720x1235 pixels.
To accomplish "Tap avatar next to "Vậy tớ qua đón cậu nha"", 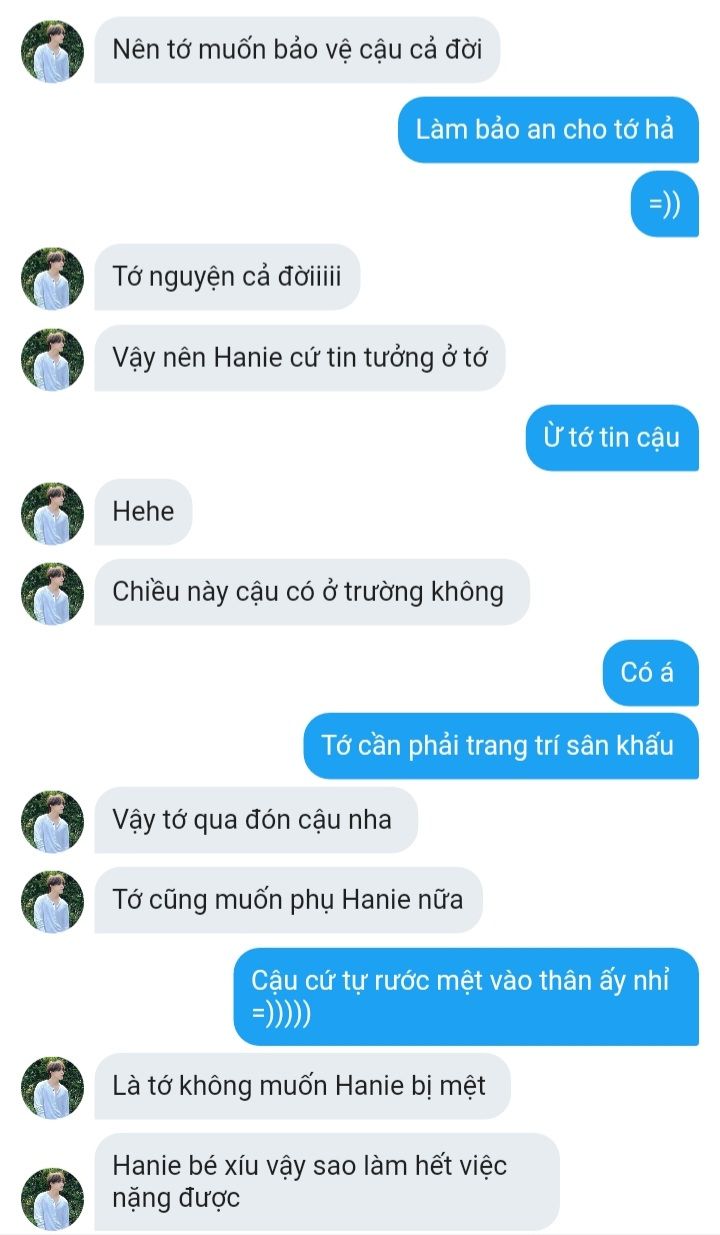I will click(52, 821).
